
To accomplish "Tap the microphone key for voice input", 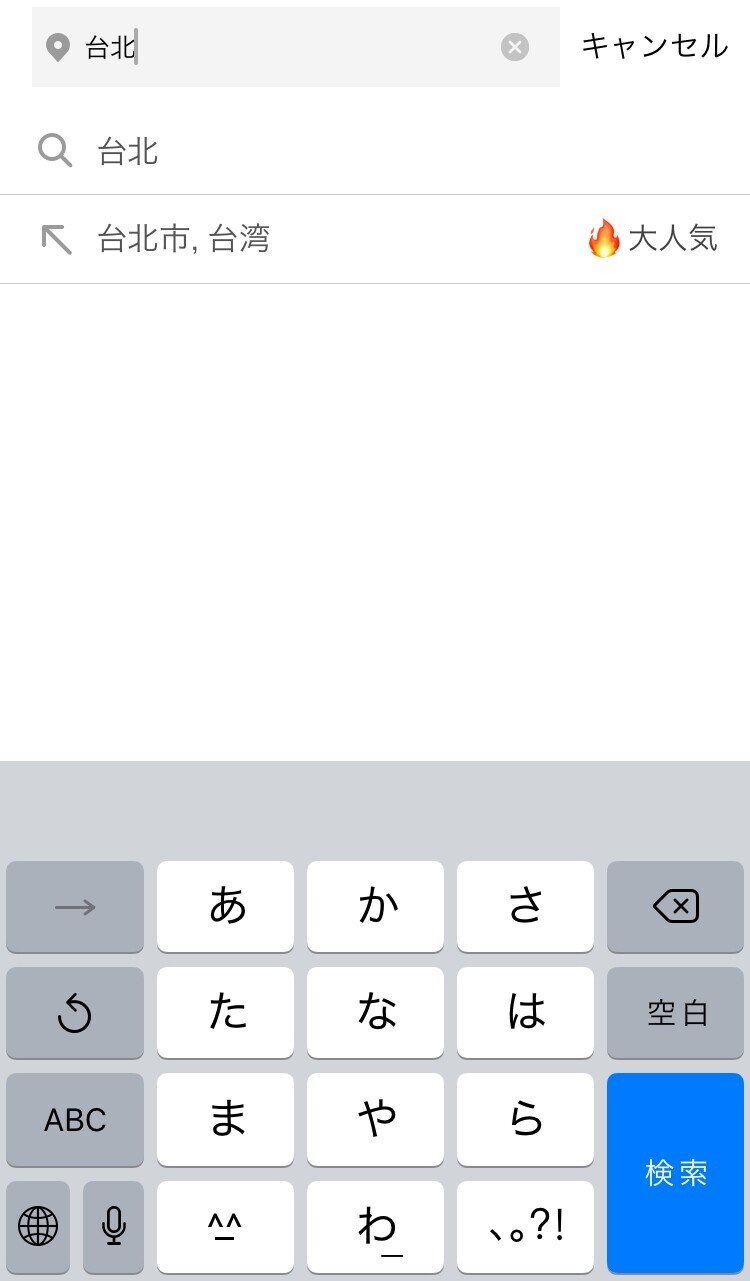I will (113, 1227).
